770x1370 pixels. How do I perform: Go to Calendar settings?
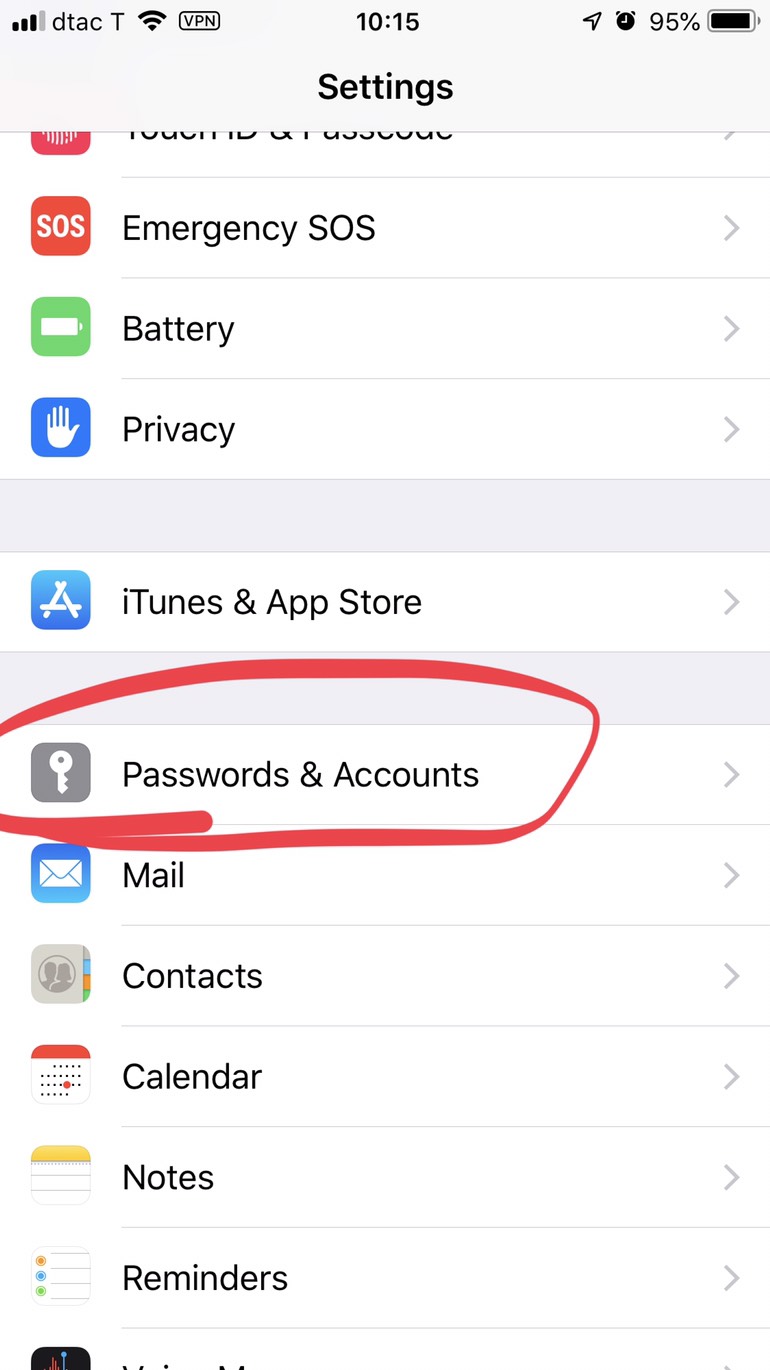[x=385, y=1076]
